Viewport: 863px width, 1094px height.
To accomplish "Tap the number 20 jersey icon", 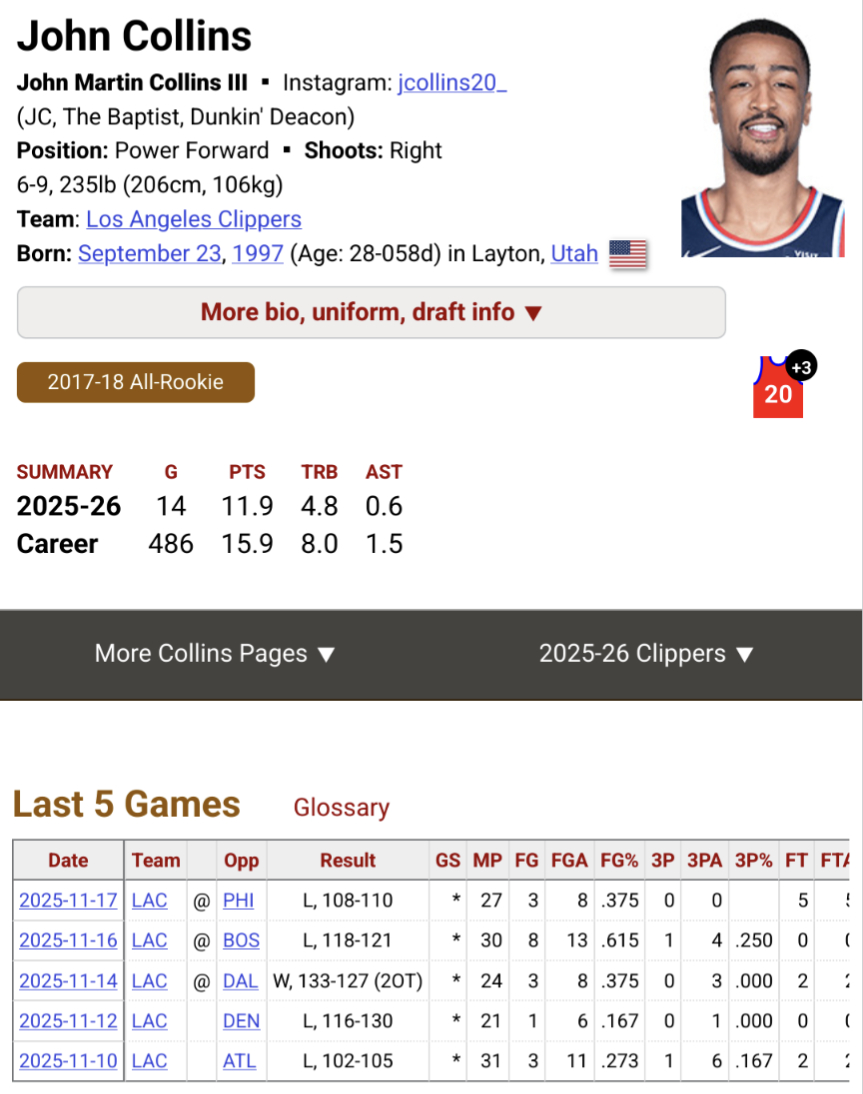I will (x=777, y=392).
